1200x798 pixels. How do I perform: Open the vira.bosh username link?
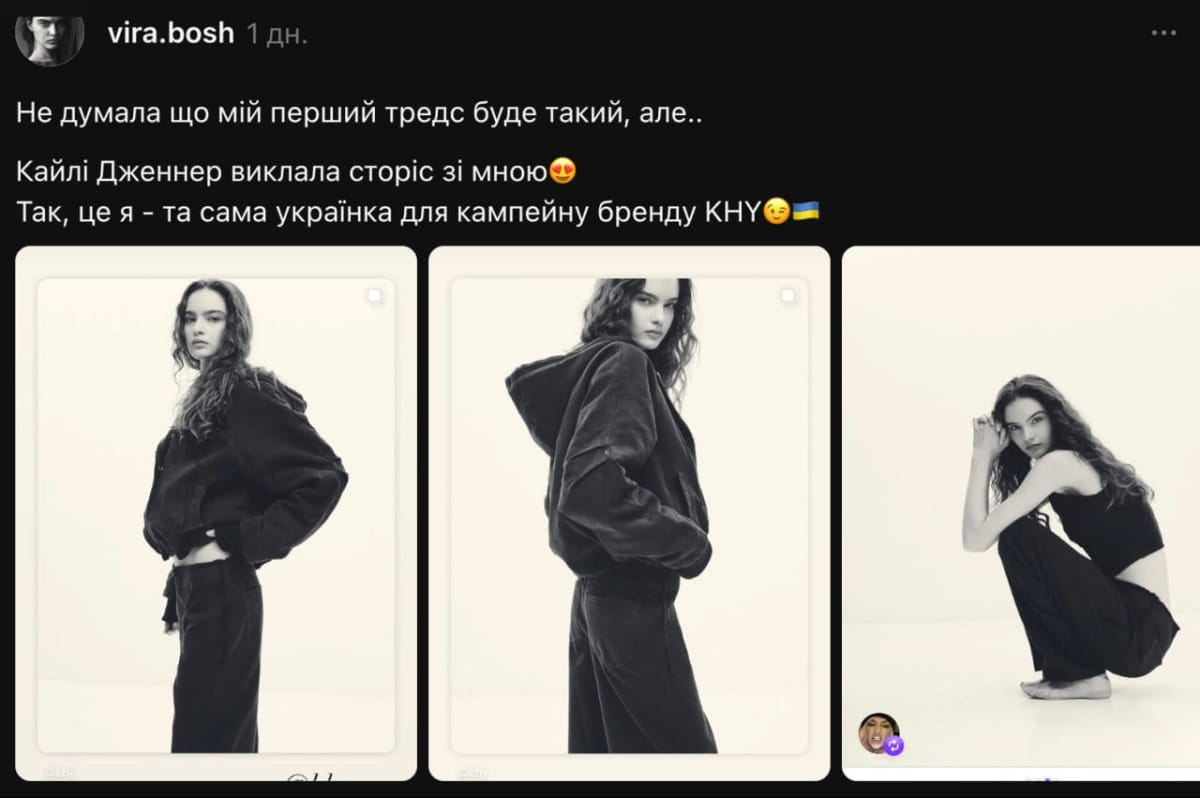click(x=170, y=33)
